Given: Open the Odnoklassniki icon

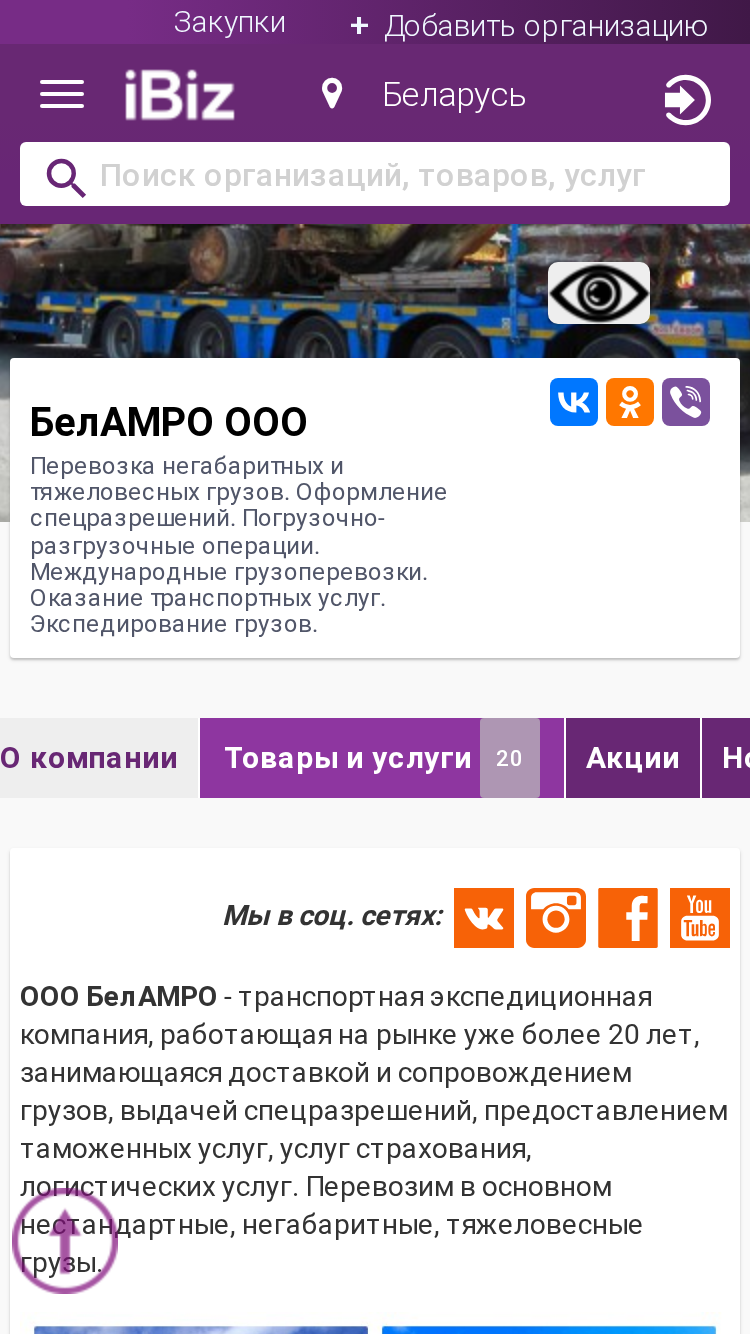Looking at the screenshot, I should (630, 402).
